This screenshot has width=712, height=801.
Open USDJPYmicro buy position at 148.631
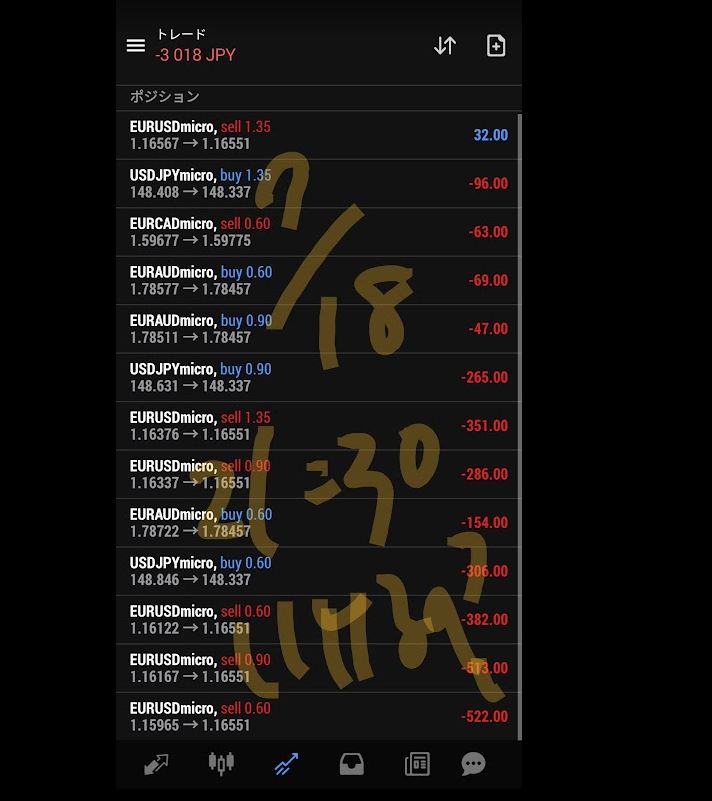click(x=318, y=377)
